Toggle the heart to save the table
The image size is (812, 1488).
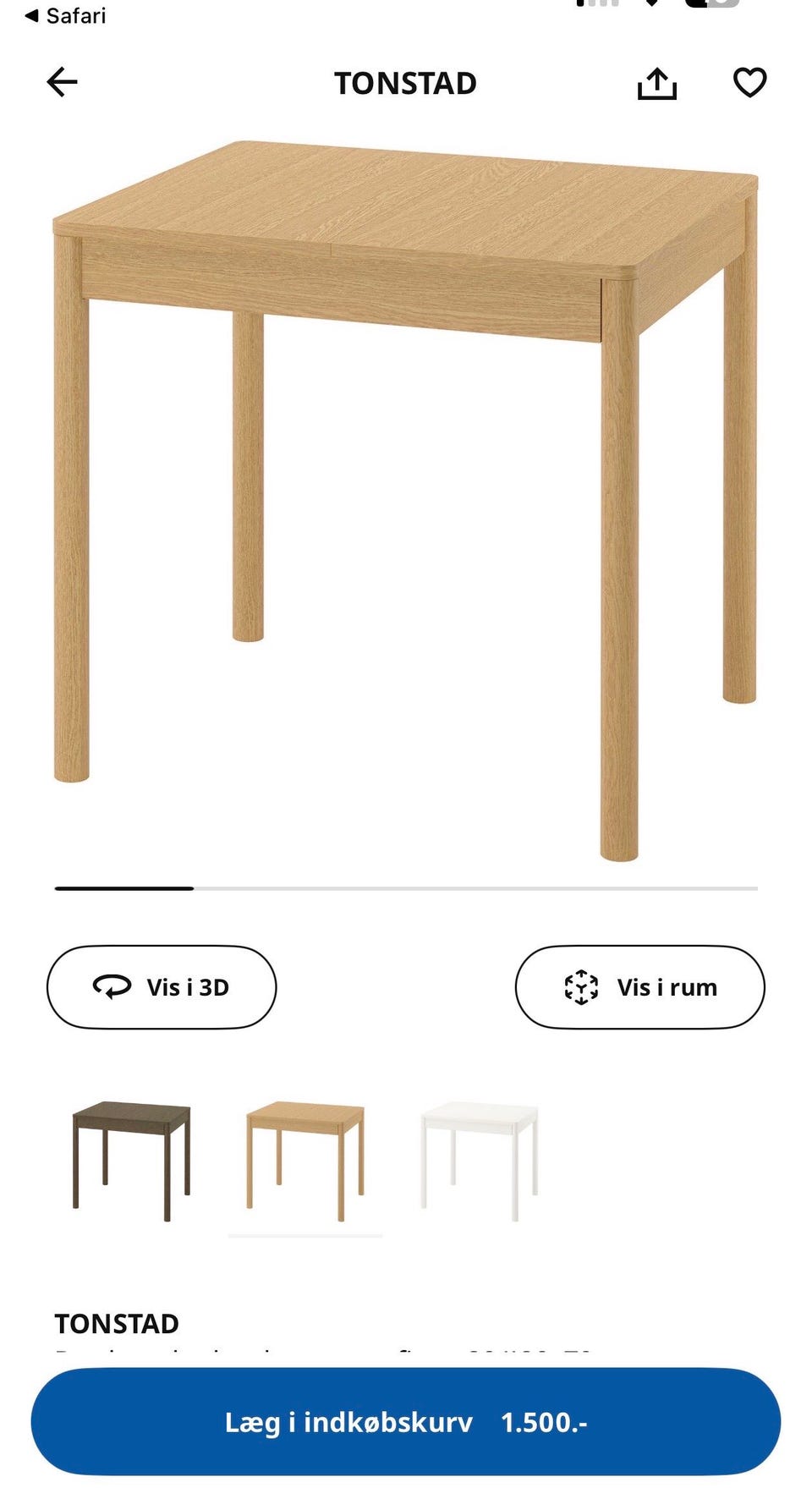(x=749, y=82)
